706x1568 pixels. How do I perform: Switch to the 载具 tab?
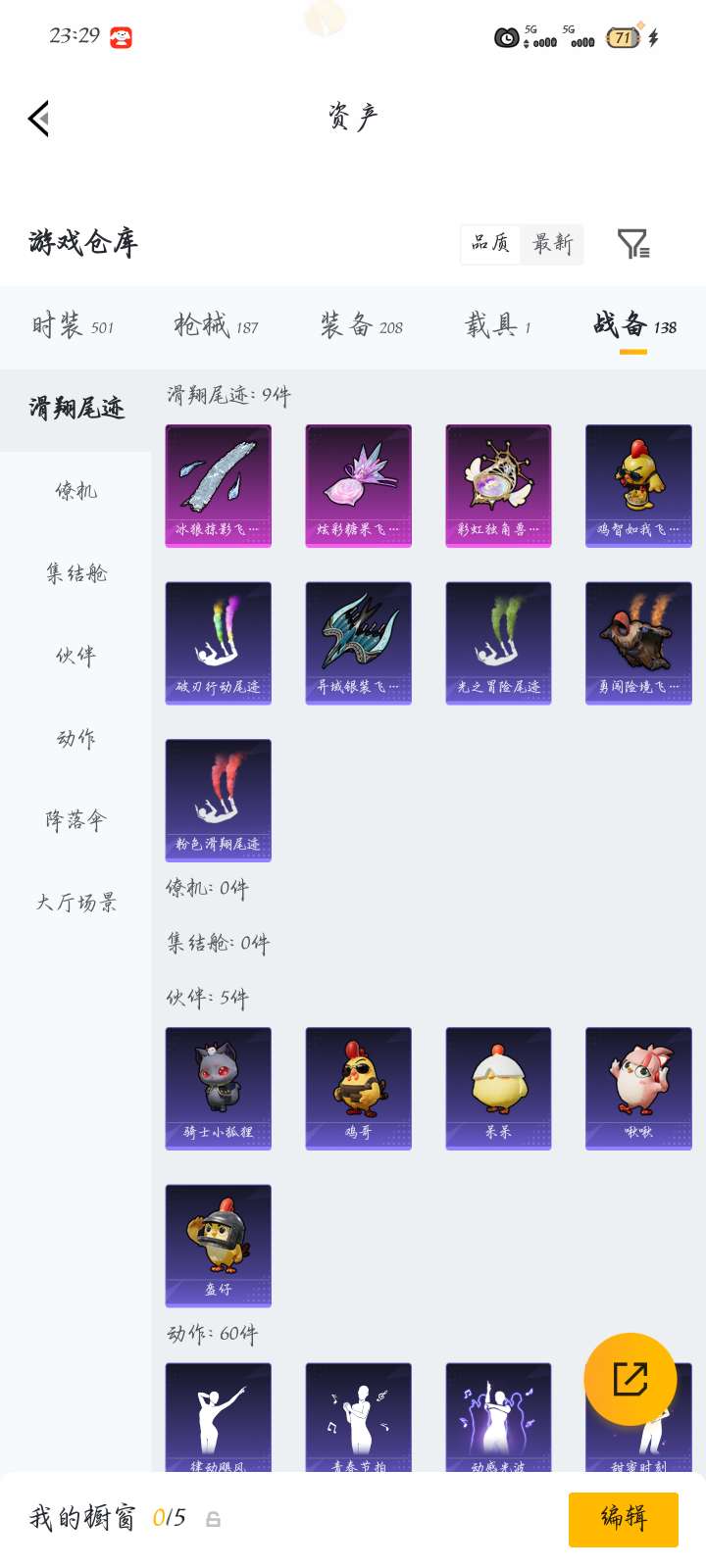(497, 325)
